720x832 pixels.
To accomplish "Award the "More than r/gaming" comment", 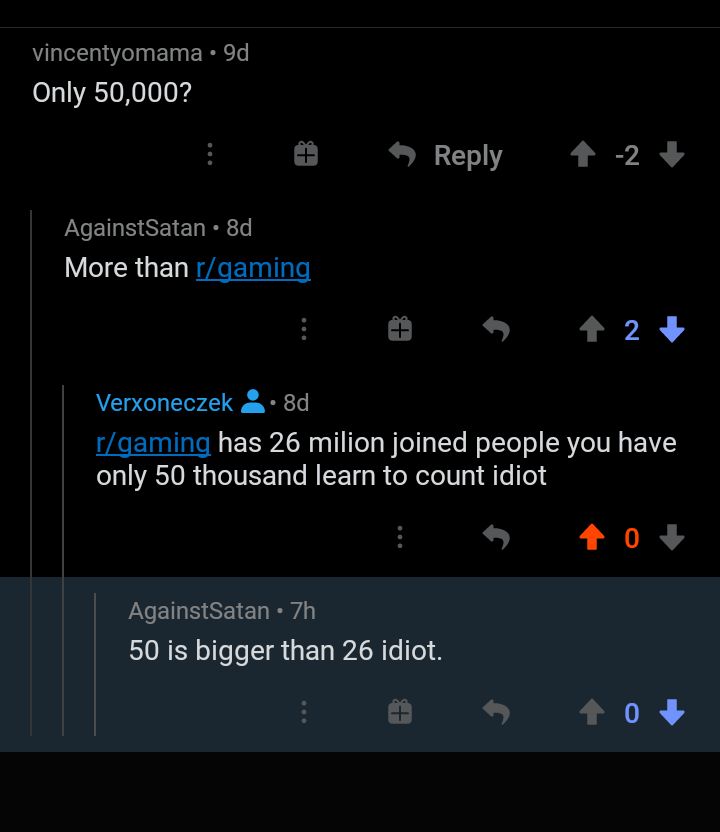I will tap(399, 329).
